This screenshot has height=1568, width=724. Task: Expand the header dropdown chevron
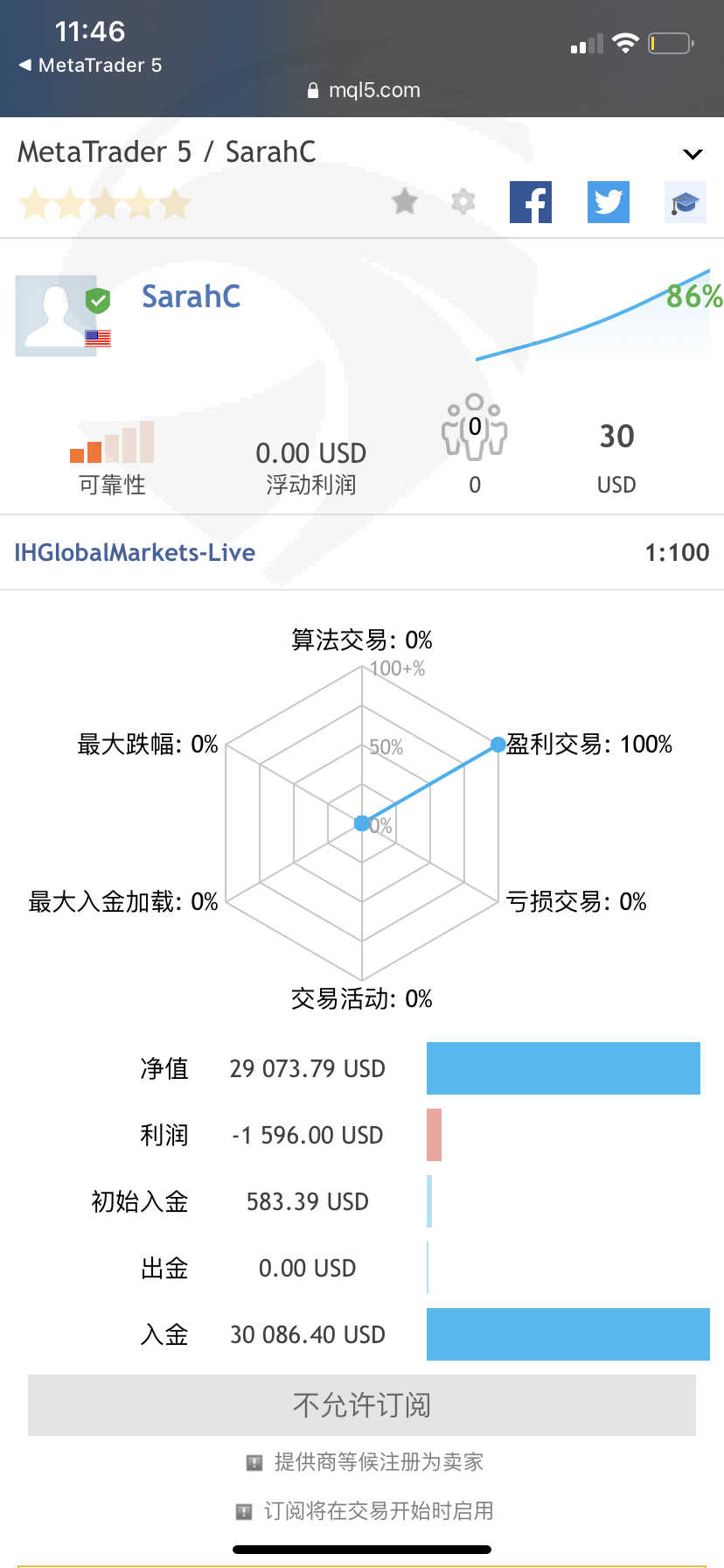(693, 155)
